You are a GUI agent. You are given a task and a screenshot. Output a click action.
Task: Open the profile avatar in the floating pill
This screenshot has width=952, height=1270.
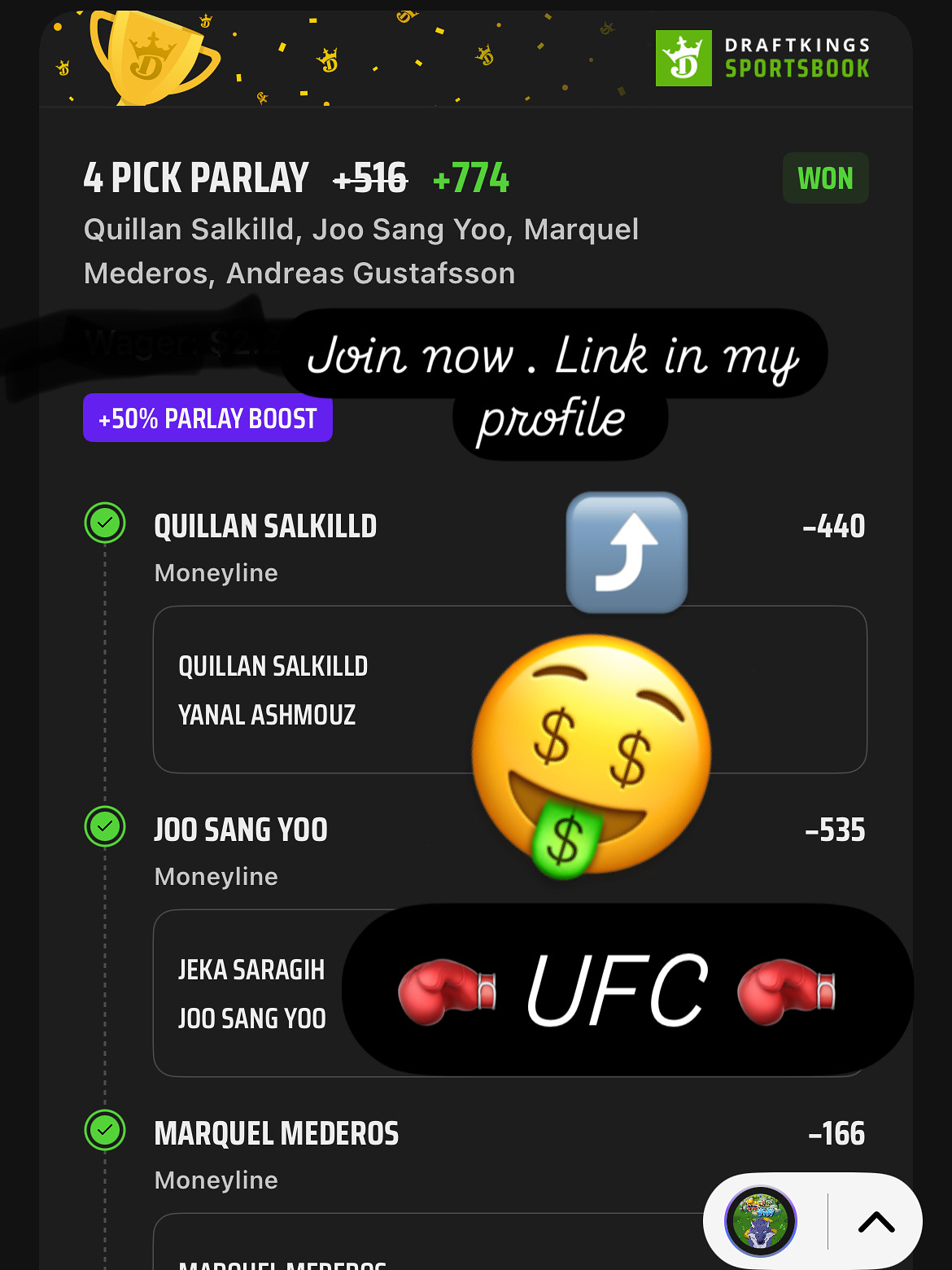[x=760, y=1220]
